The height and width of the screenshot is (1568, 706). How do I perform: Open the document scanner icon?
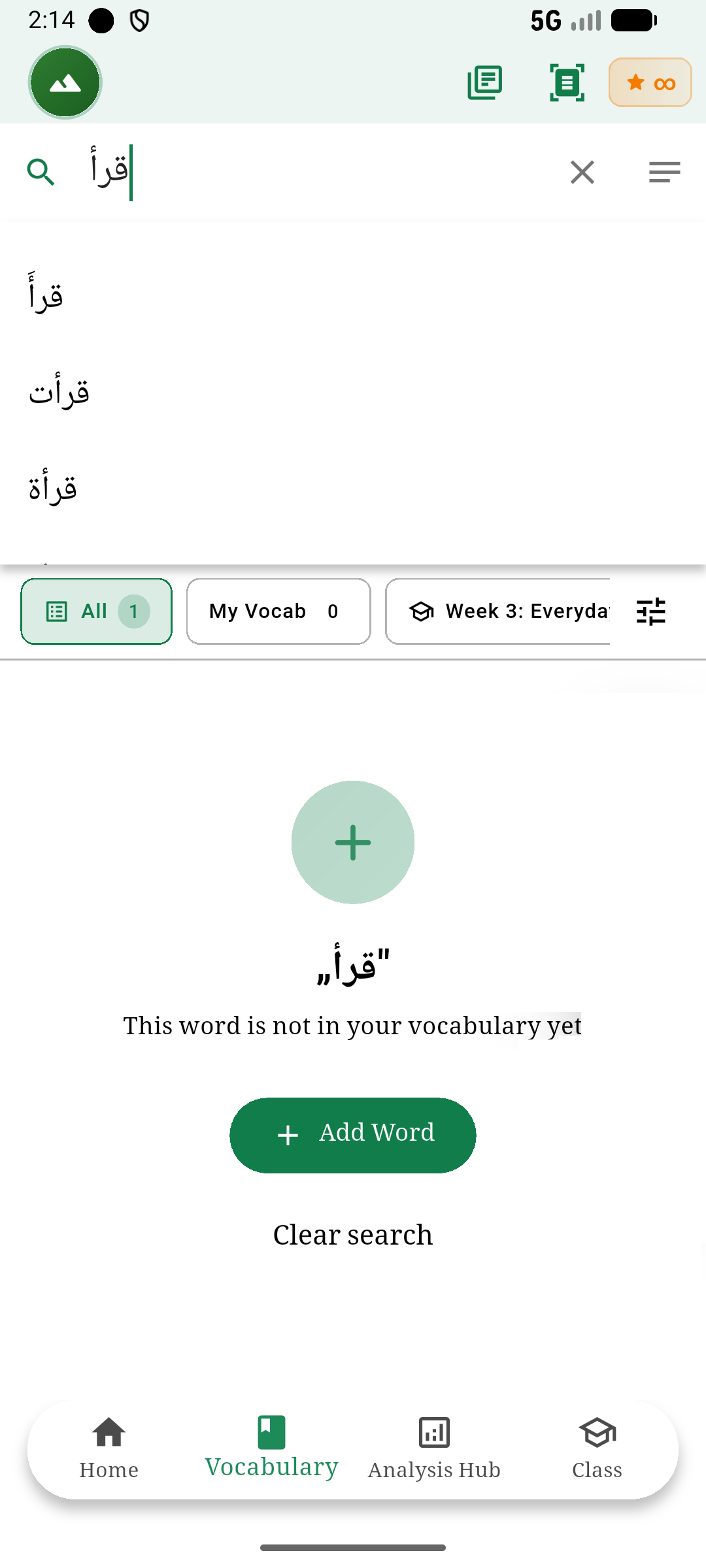coord(567,83)
